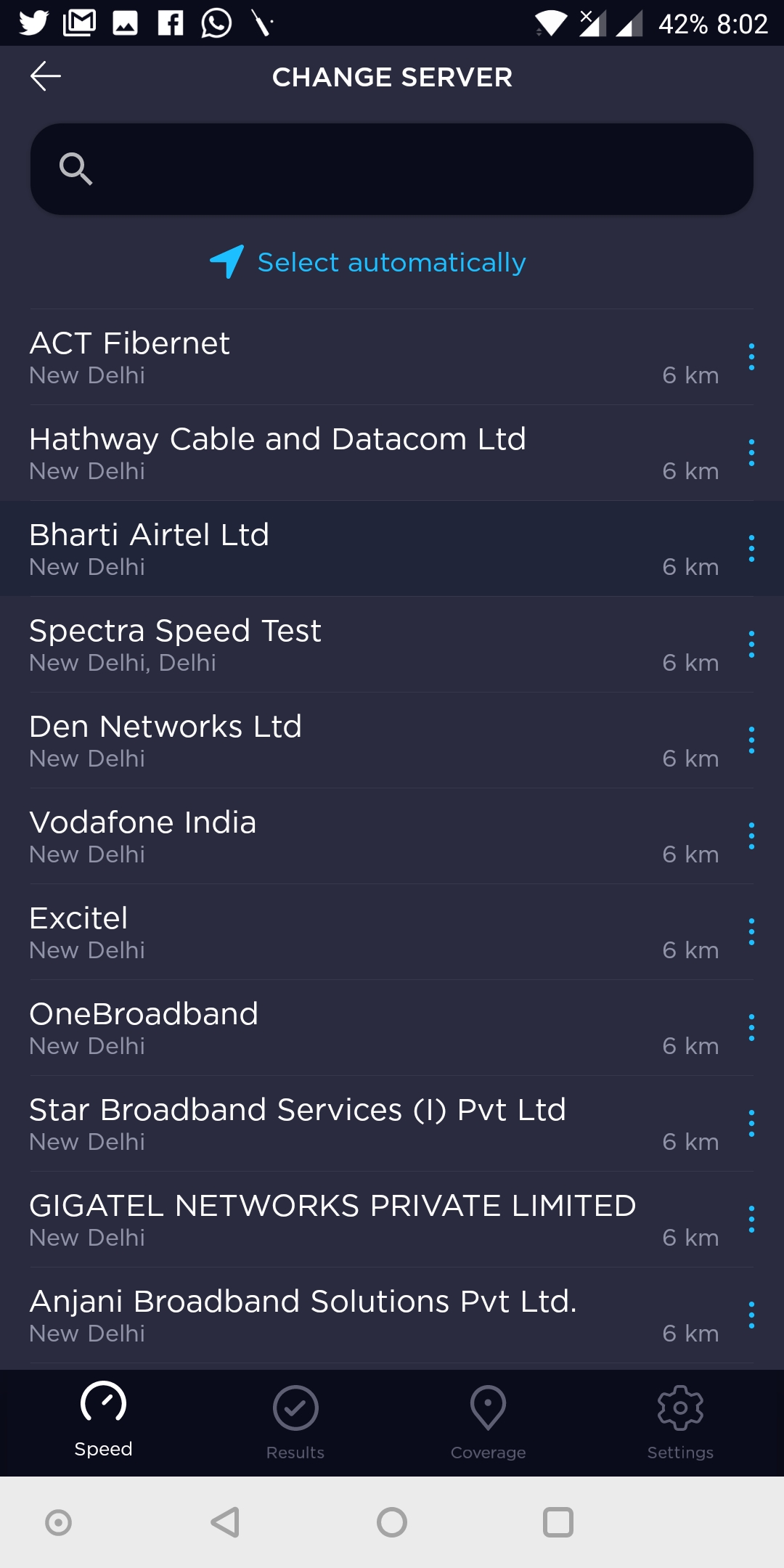
Task: Select the Speed gauge icon in bottom navigation
Action: (102, 1407)
